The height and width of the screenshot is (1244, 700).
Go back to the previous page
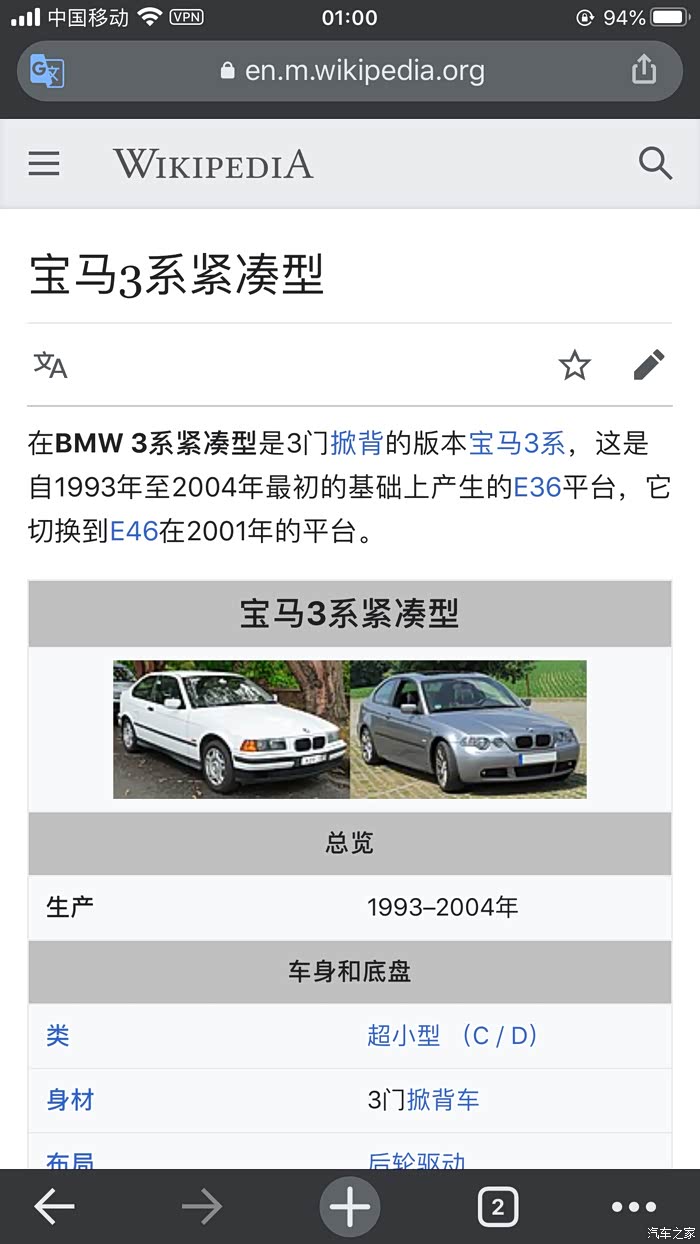point(54,1207)
